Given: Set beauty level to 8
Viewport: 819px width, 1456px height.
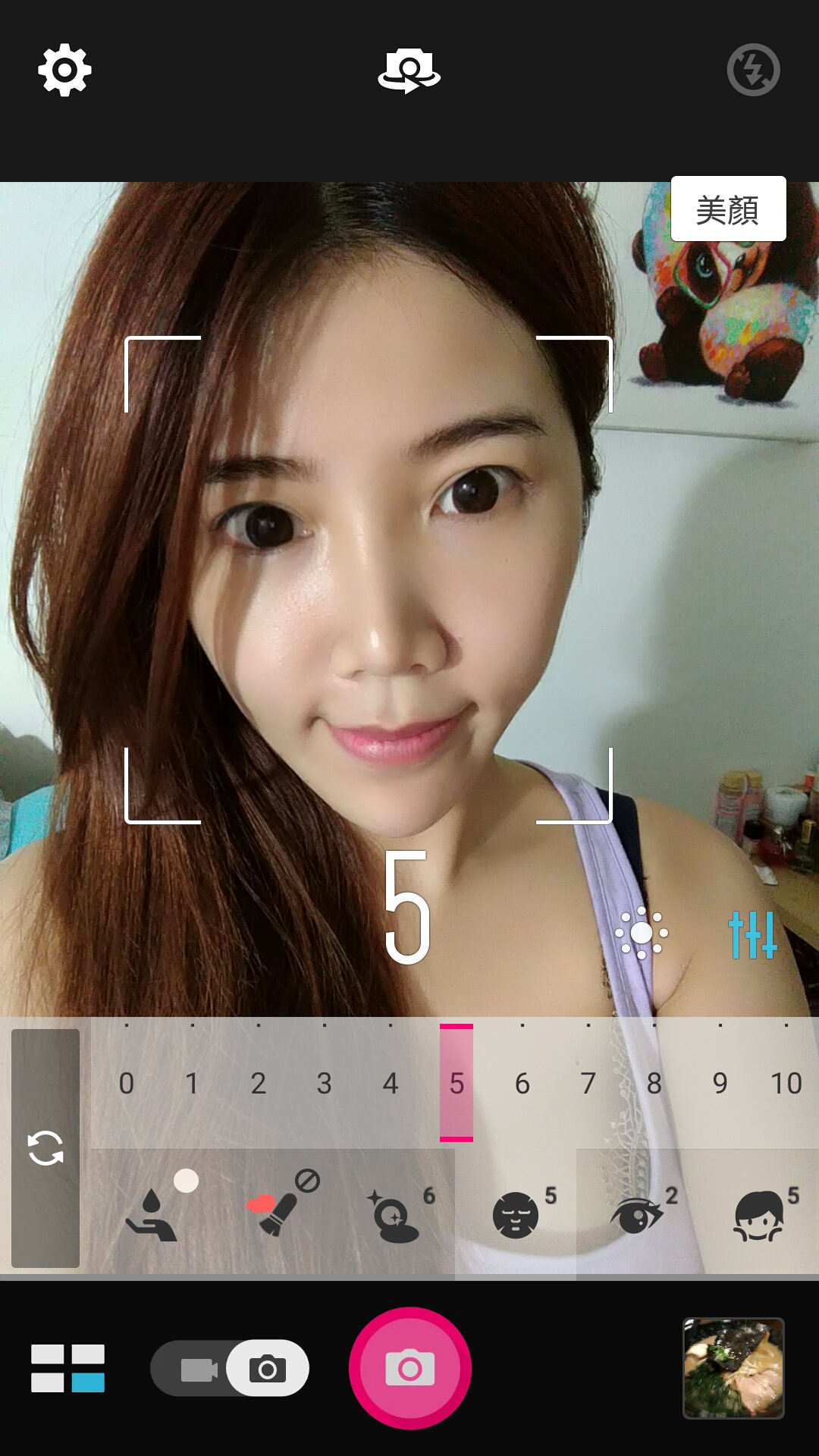Looking at the screenshot, I should pyautogui.click(x=654, y=1083).
